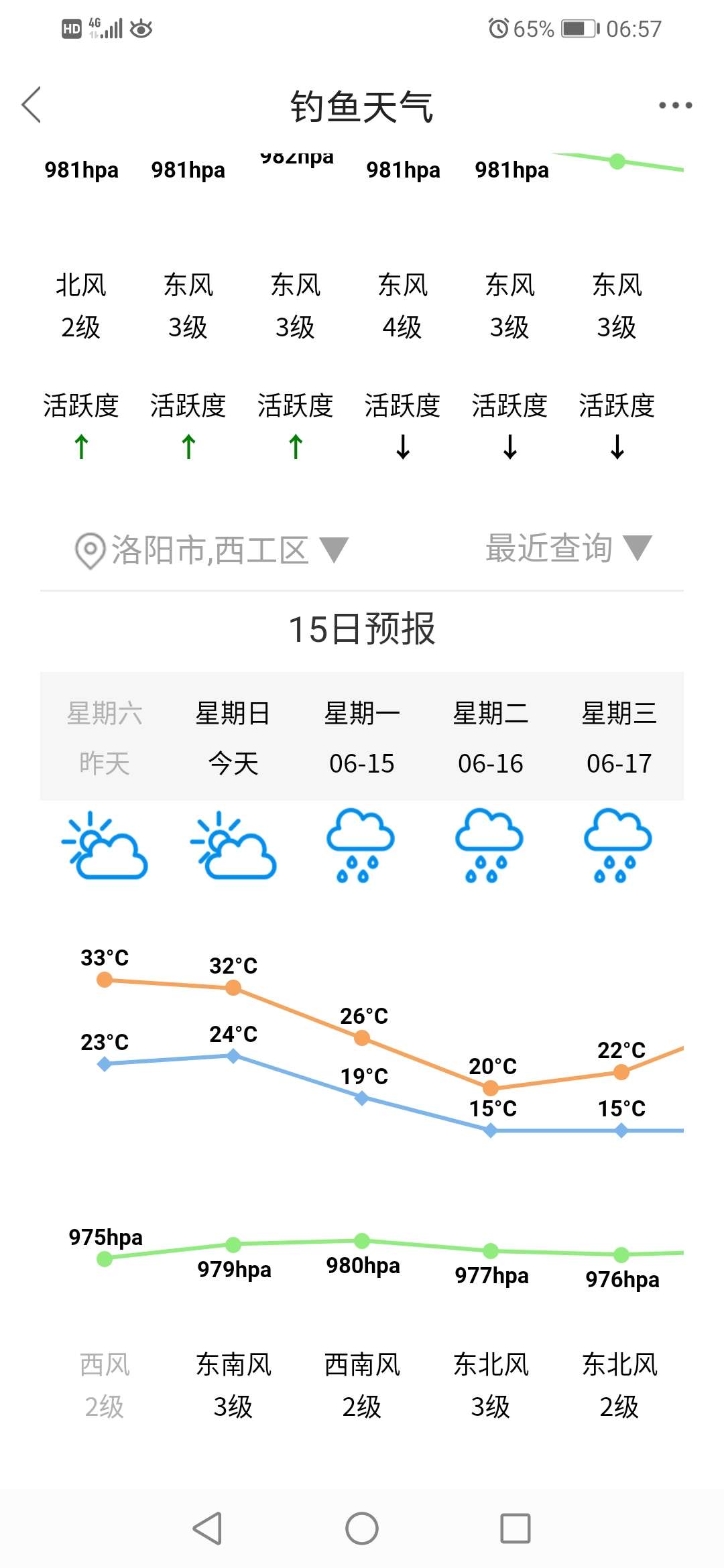Open the 洛阳市,西工区 location dropdown
Screen dimensions: 724x1568
tap(211, 550)
